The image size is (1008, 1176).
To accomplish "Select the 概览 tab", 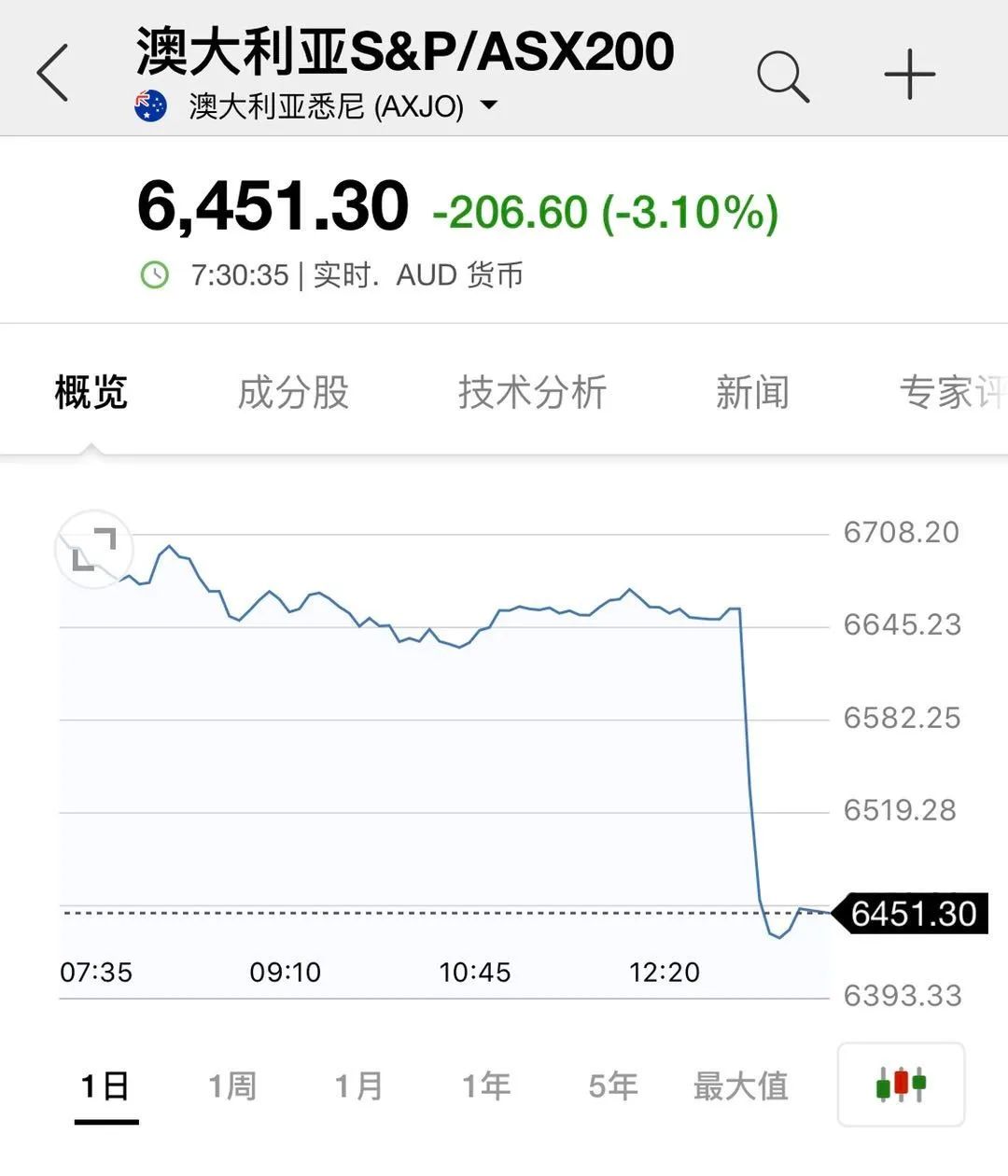I will (91, 392).
